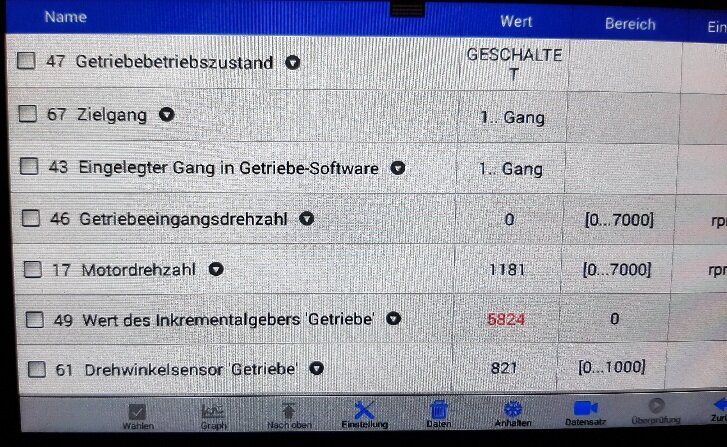Viewport: 727px width, 447px height.
Task: Open the dropdown arrow beside Zielgang
Action: pyautogui.click(x=166, y=114)
